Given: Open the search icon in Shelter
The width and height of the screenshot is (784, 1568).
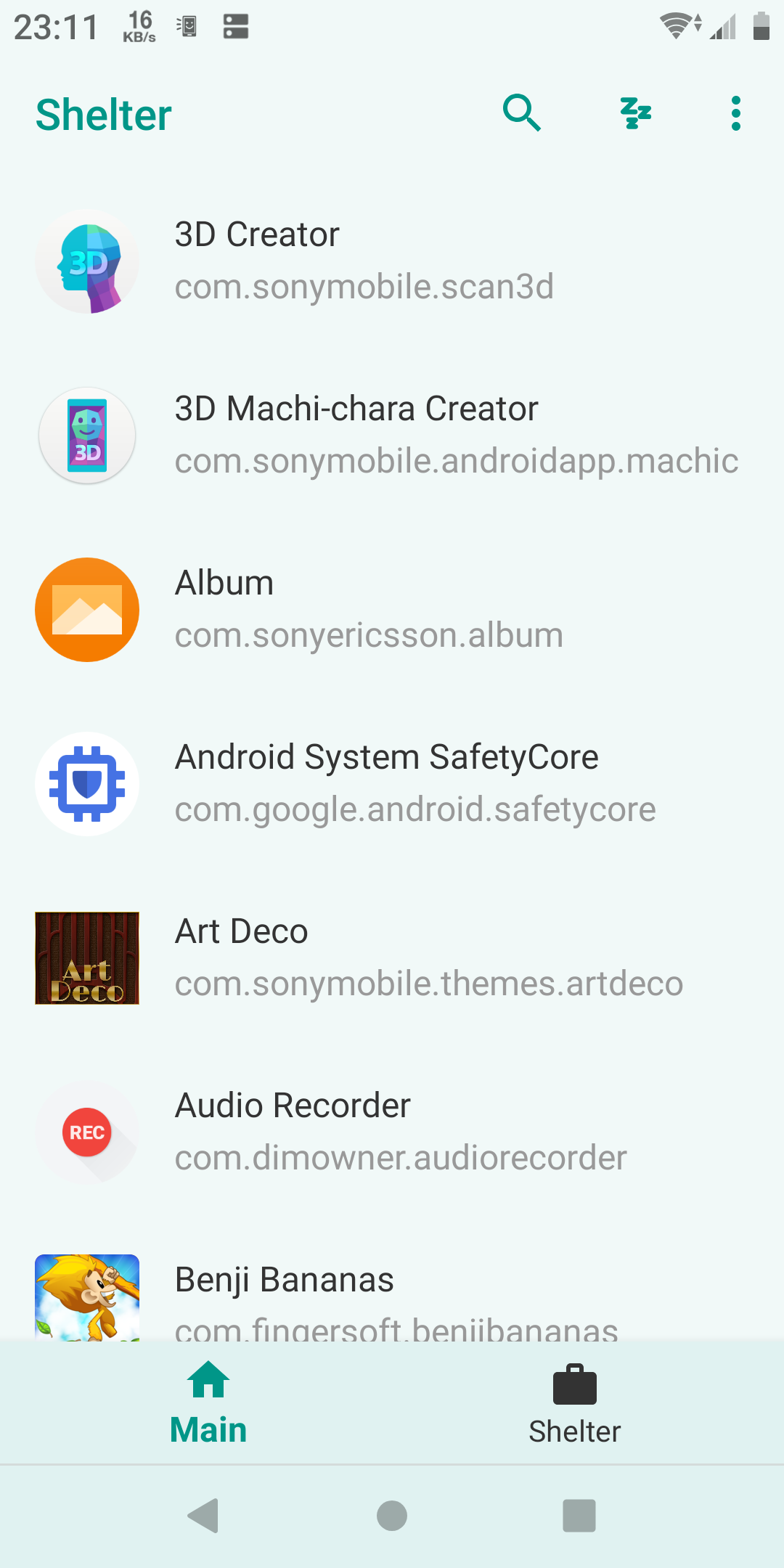Looking at the screenshot, I should (521, 113).
